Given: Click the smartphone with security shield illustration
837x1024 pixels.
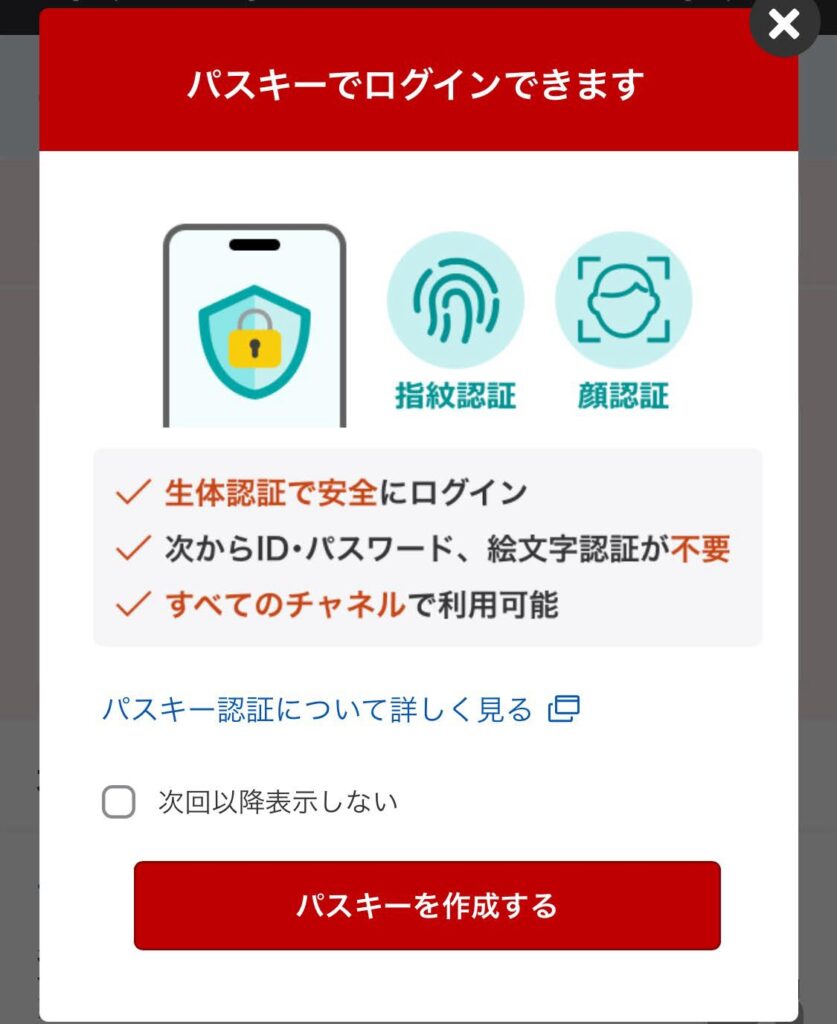Looking at the screenshot, I should [x=255, y=320].
